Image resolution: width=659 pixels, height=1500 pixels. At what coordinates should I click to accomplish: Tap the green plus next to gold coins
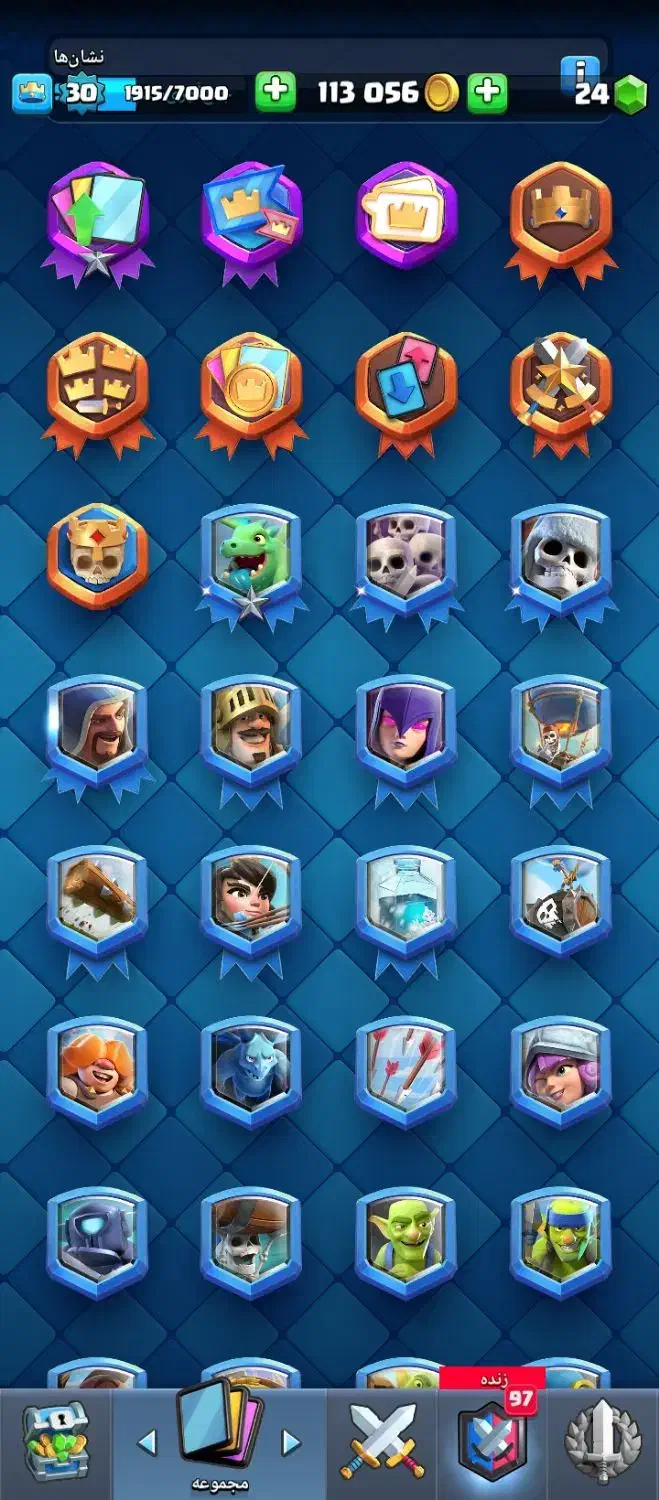click(x=486, y=93)
